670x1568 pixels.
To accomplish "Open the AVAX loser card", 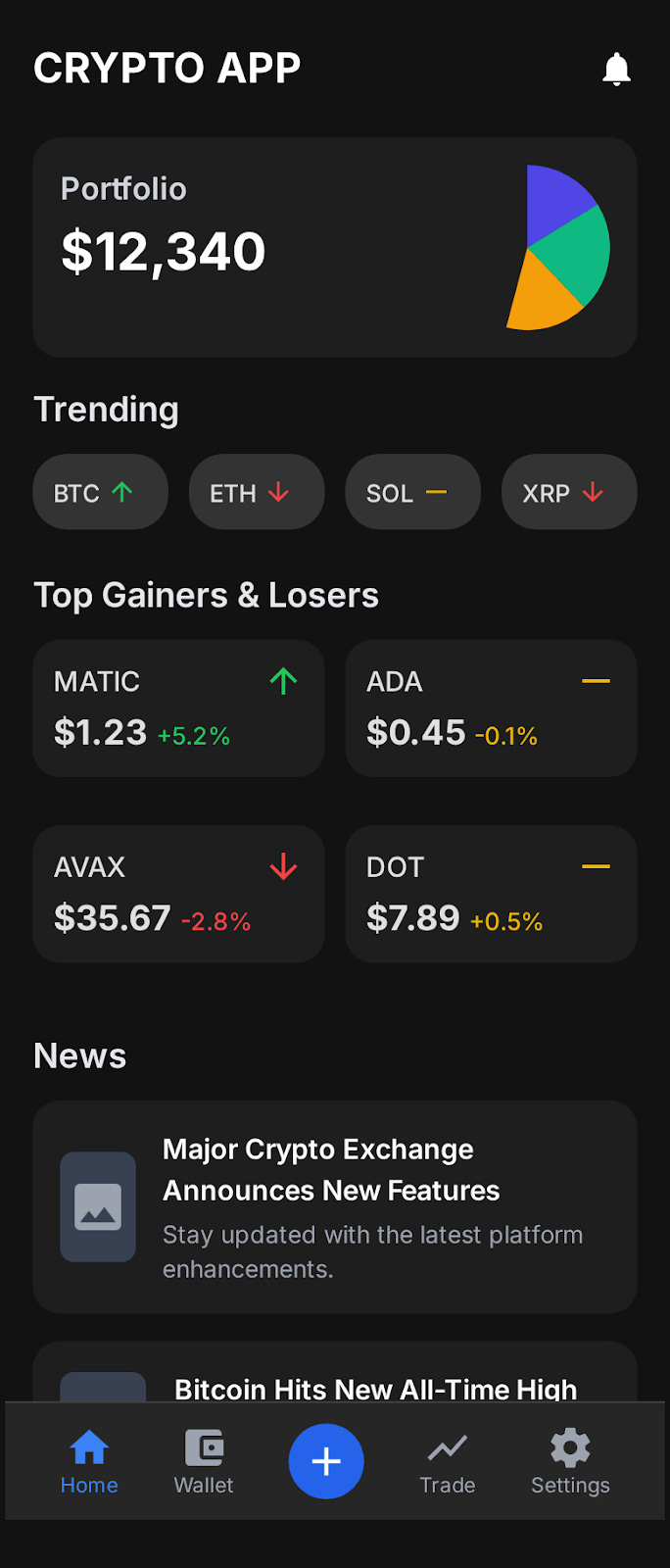I will [178, 894].
